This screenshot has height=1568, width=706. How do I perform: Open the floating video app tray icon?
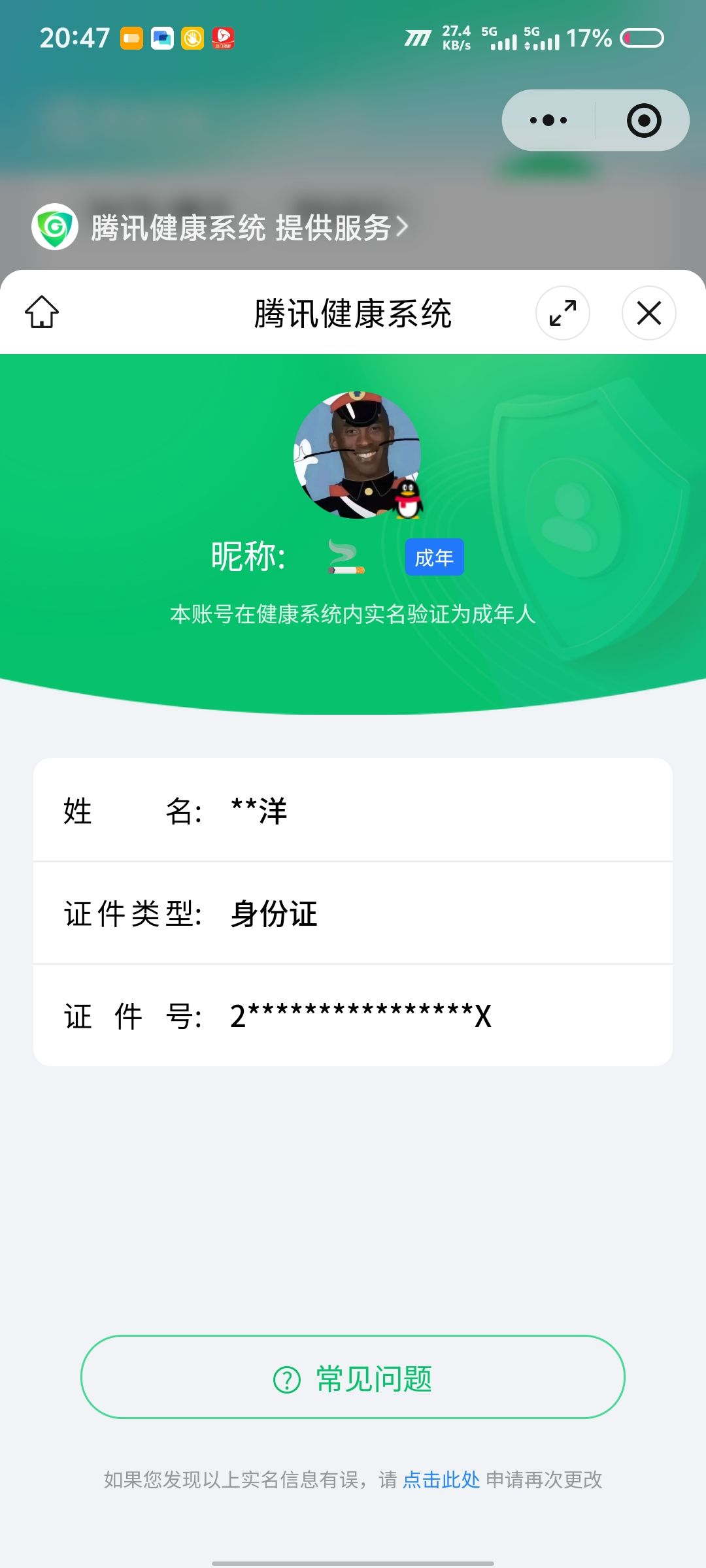[222, 39]
